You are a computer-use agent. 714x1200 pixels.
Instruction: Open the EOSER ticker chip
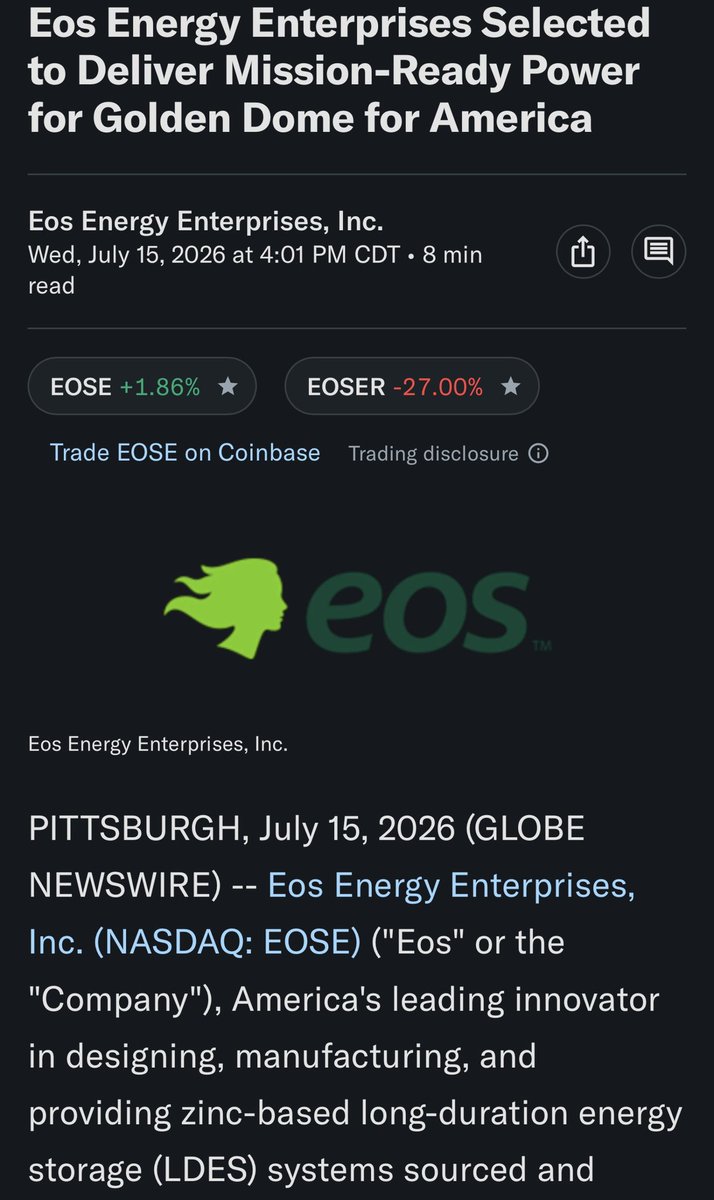412,386
